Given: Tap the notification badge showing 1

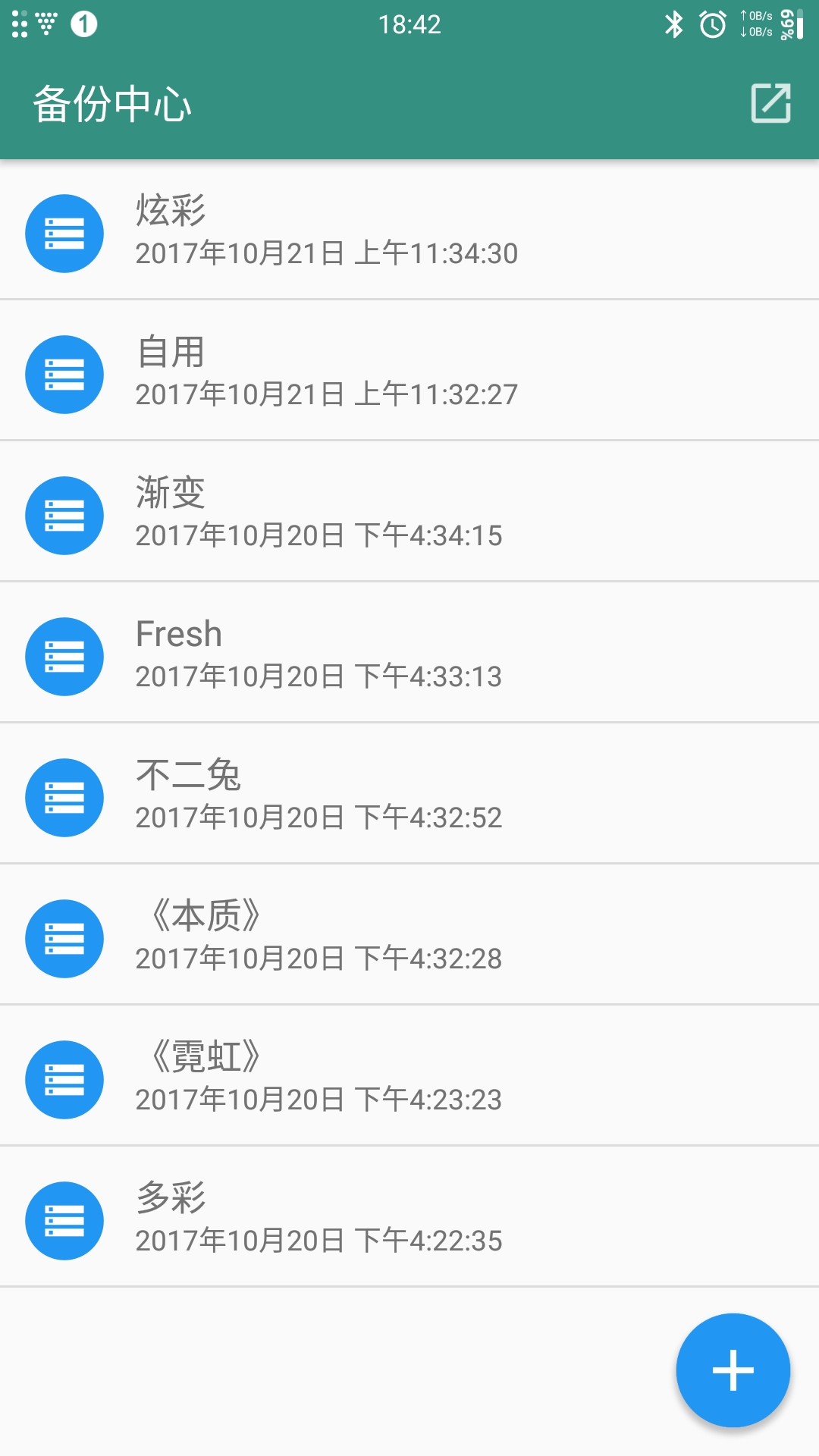Looking at the screenshot, I should pos(83,25).
